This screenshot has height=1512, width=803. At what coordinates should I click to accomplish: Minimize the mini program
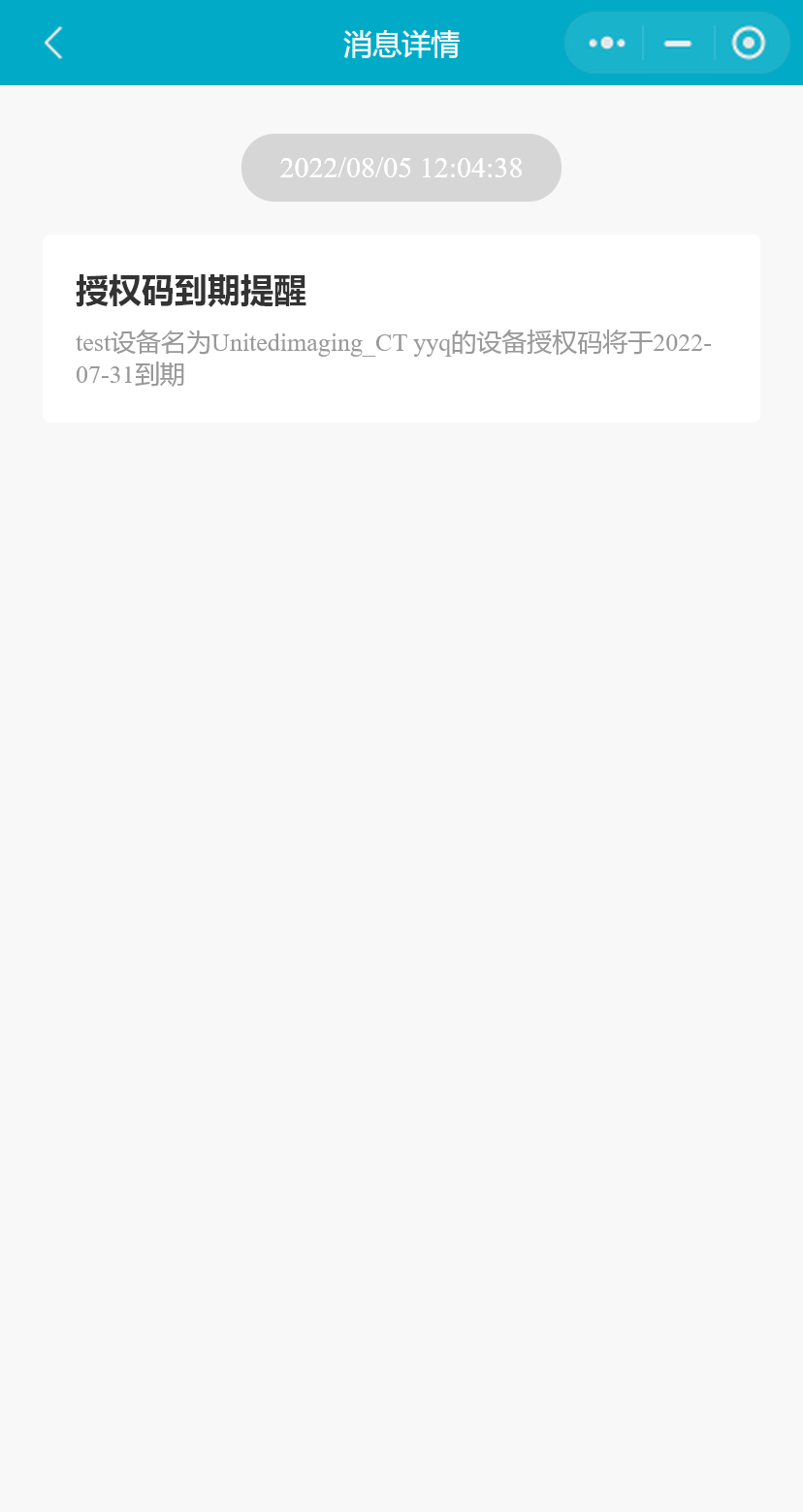(678, 43)
